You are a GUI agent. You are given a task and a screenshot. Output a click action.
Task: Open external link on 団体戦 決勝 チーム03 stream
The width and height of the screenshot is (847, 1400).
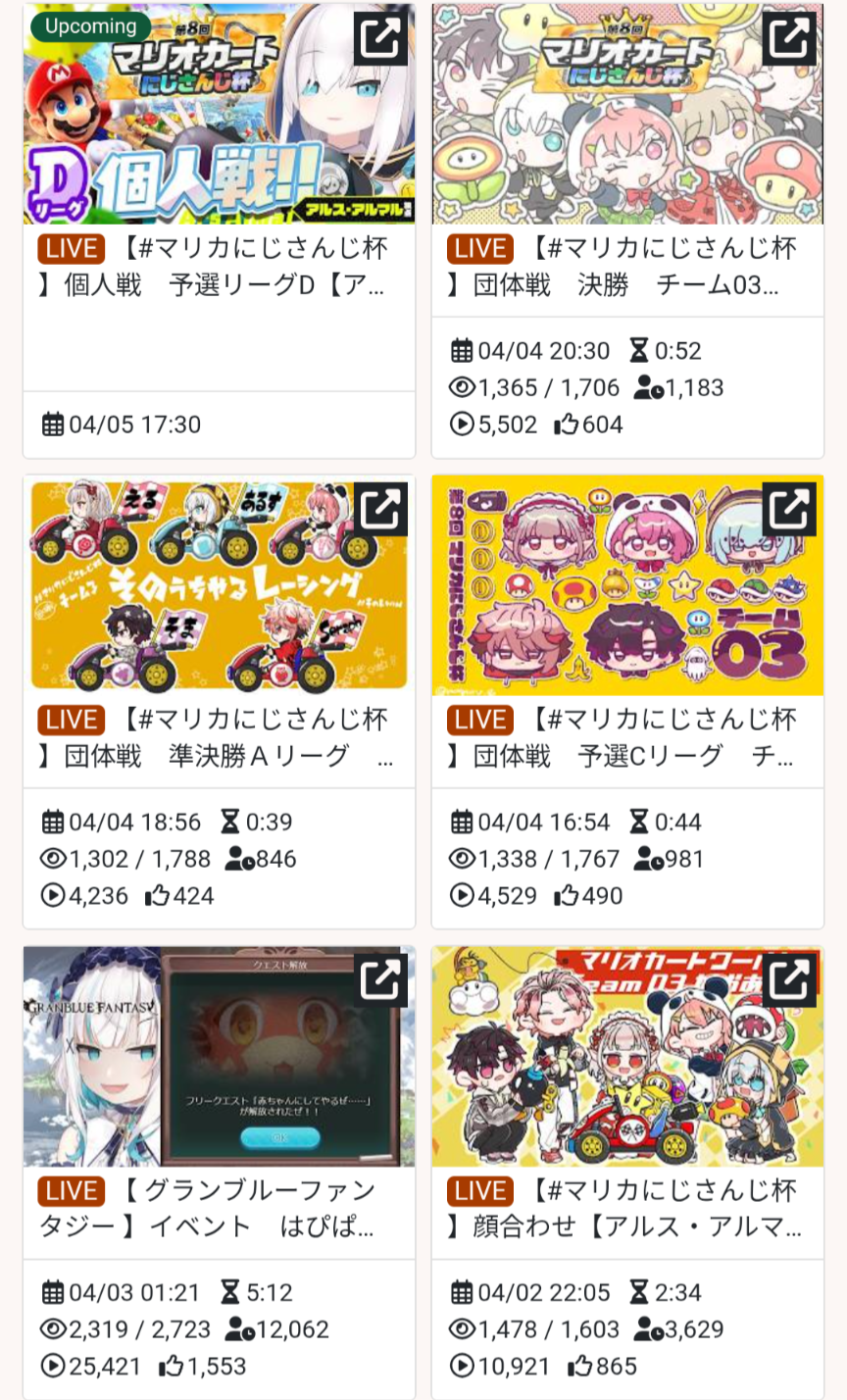tap(789, 38)
